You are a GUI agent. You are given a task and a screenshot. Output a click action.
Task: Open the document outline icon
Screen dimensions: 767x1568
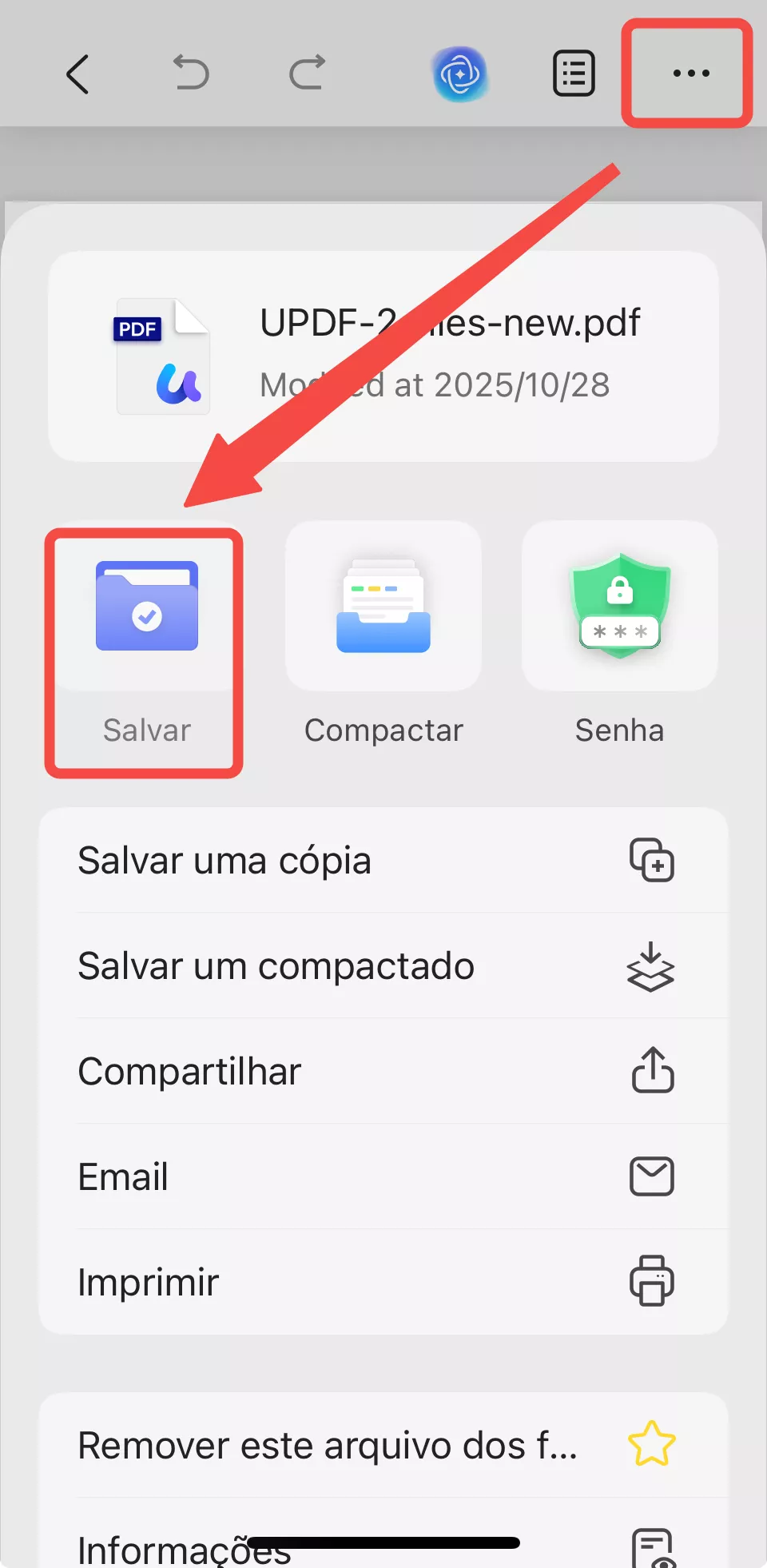point(574,73)
